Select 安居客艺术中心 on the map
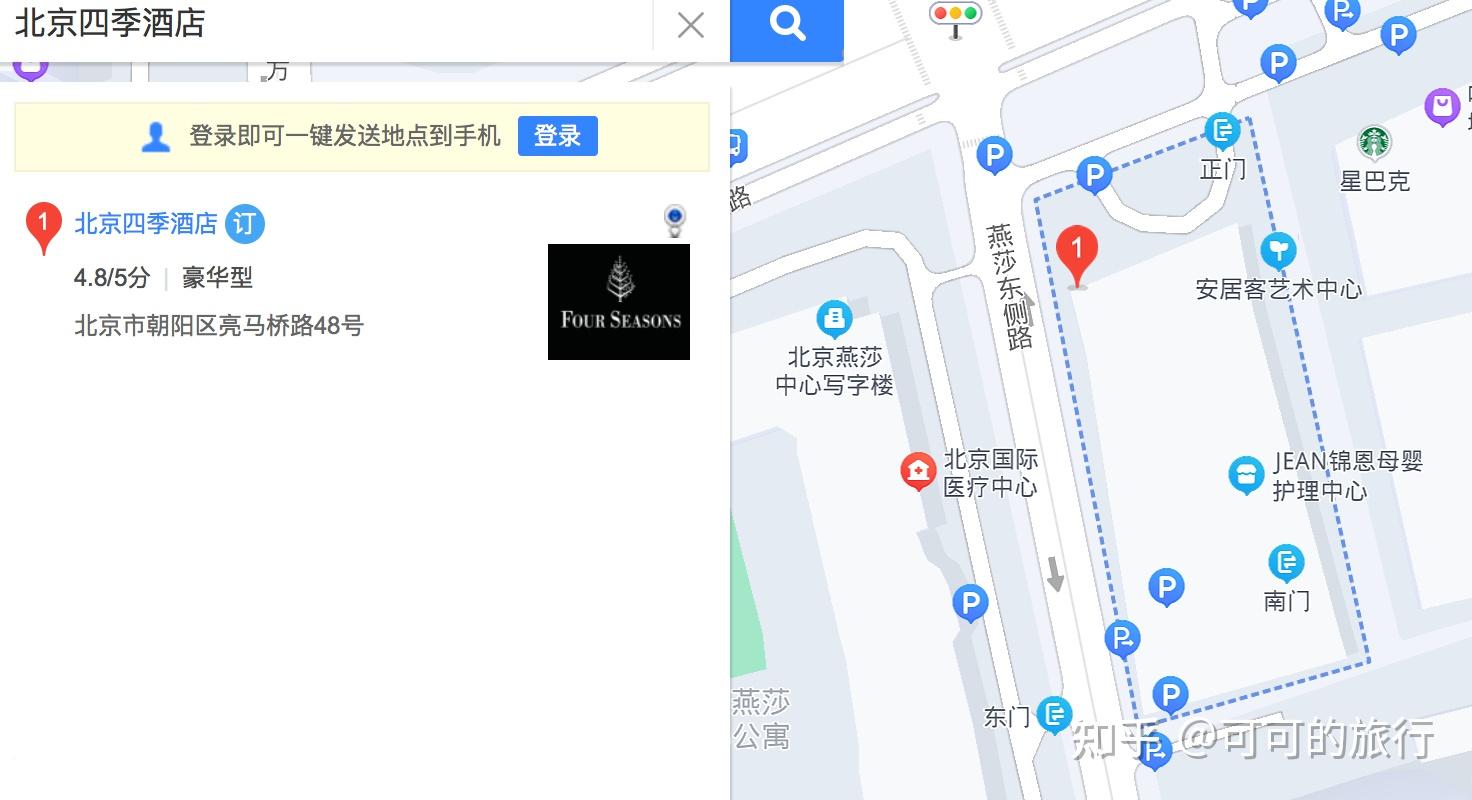1472x800 pixels. tap(1278, 250)
